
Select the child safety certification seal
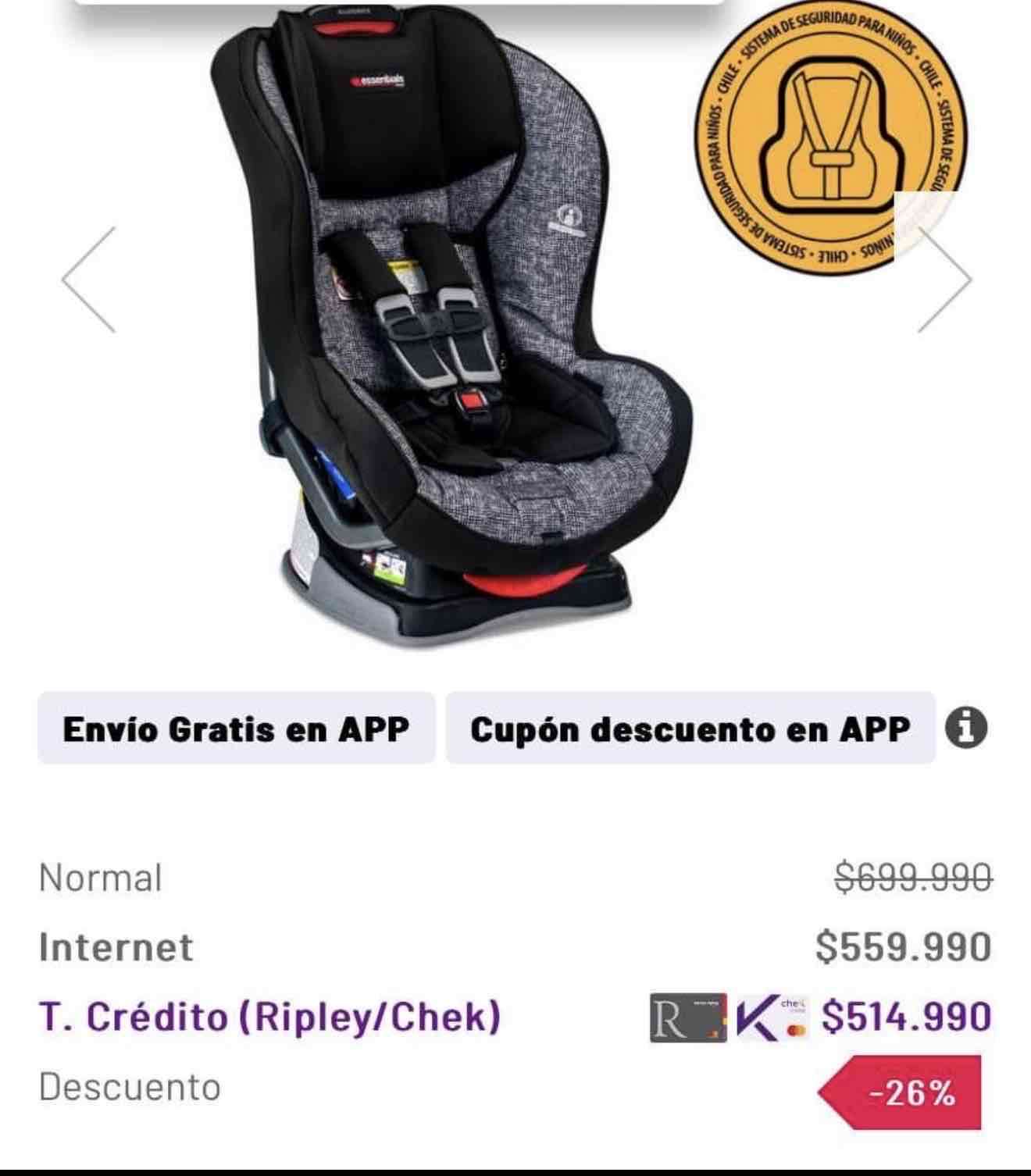click(832, 144)
